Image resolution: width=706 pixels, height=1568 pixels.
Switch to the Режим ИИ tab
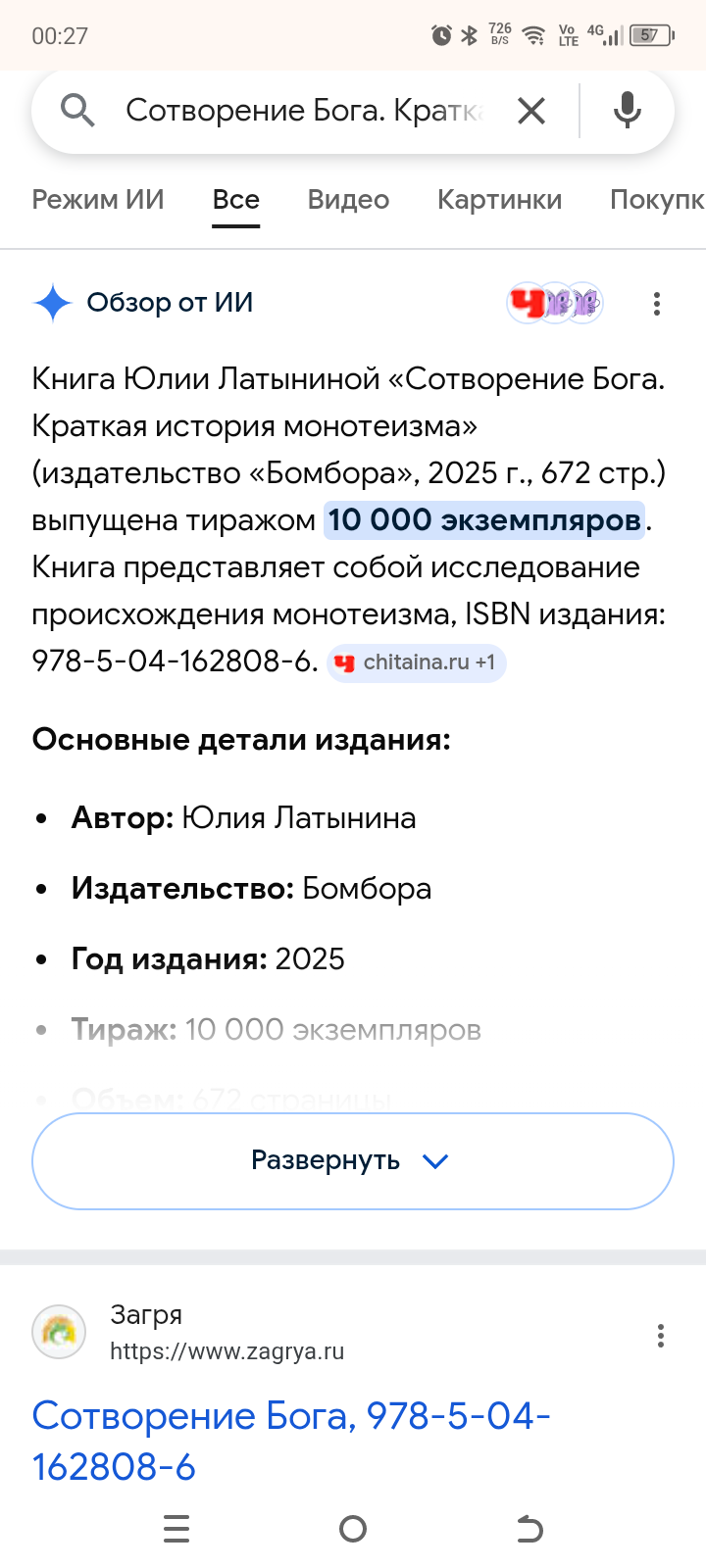tap(98, 200)
